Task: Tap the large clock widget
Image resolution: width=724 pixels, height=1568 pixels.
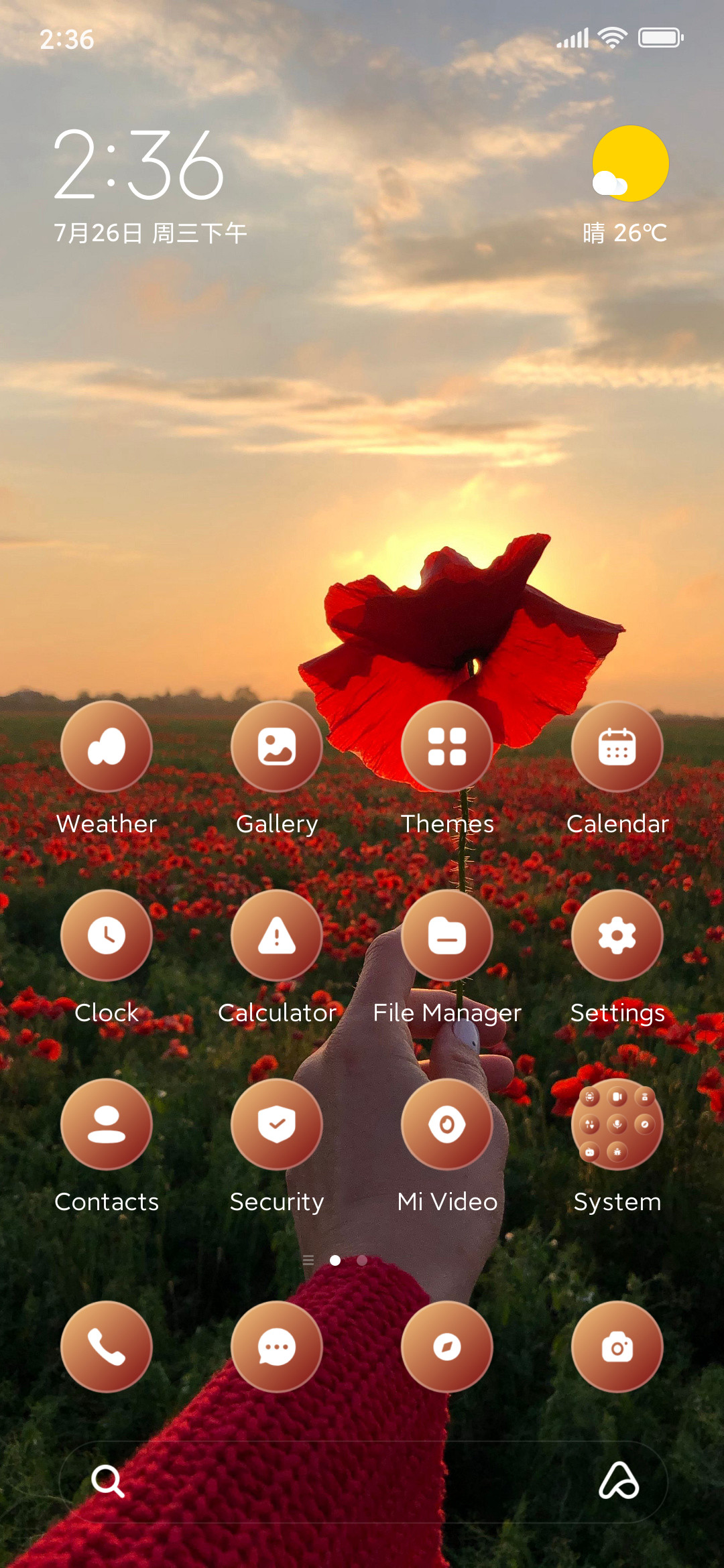Action: [x=139, y=165]
